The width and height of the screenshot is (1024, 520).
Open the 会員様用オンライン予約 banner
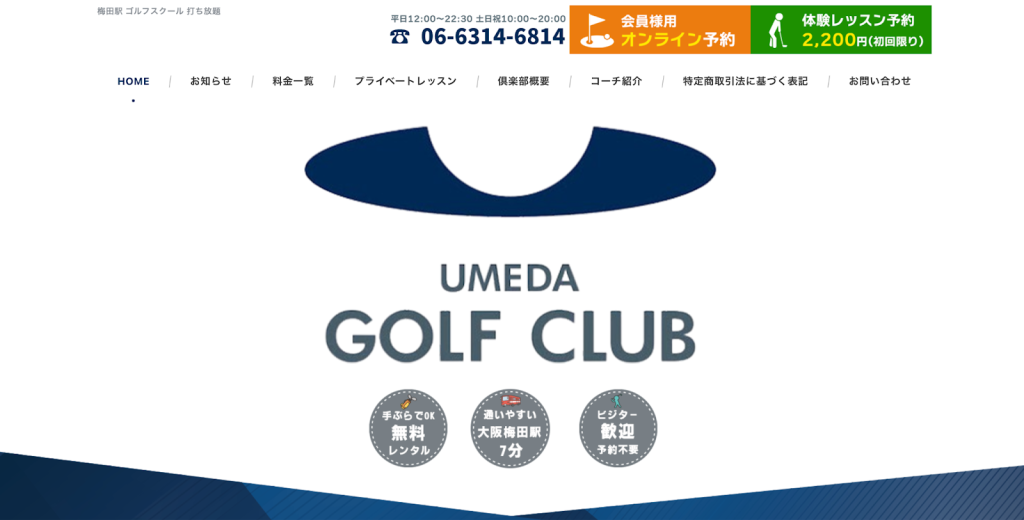[x=660, y=30]
